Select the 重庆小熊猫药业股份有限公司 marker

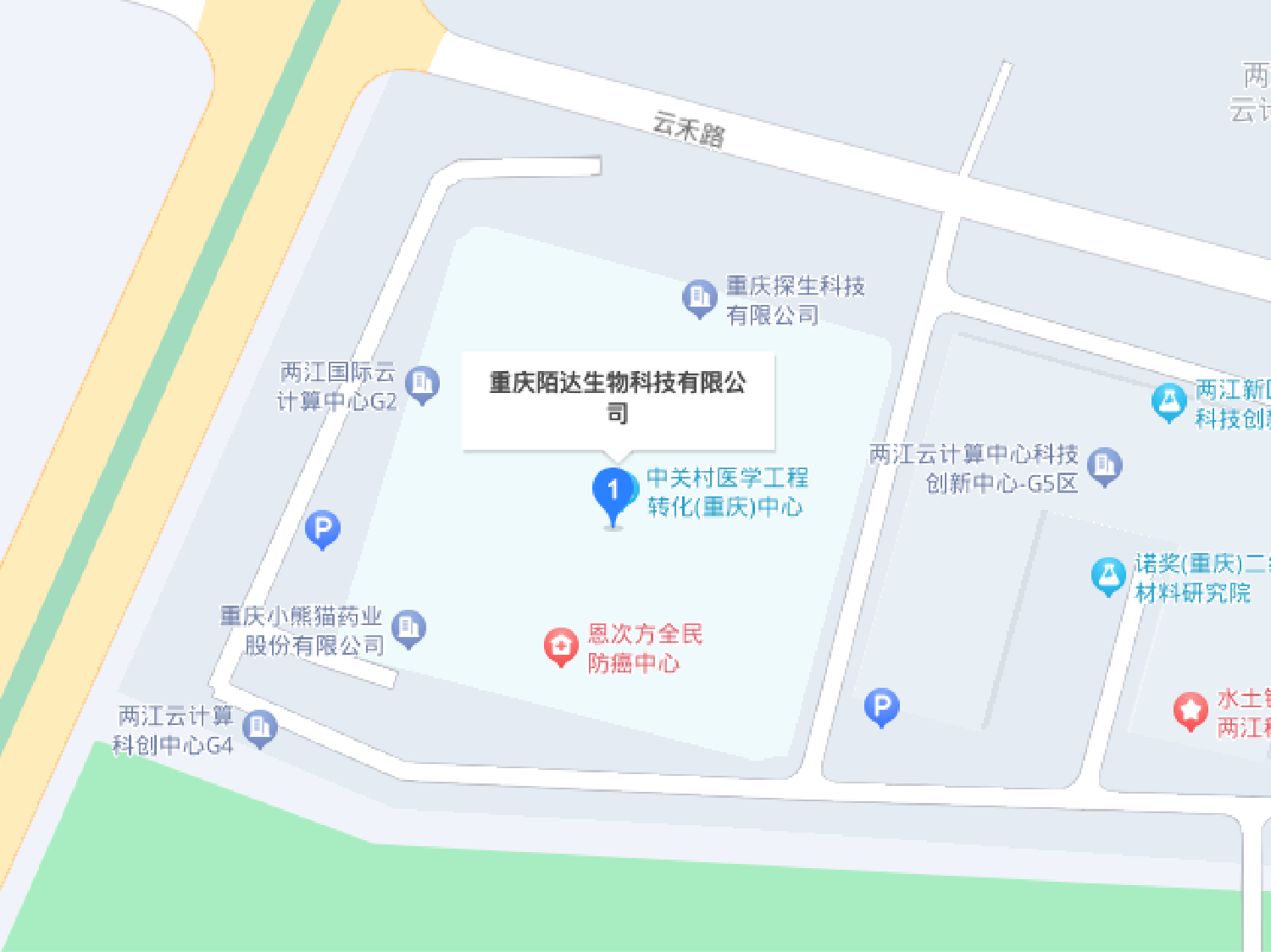point(409,628)
